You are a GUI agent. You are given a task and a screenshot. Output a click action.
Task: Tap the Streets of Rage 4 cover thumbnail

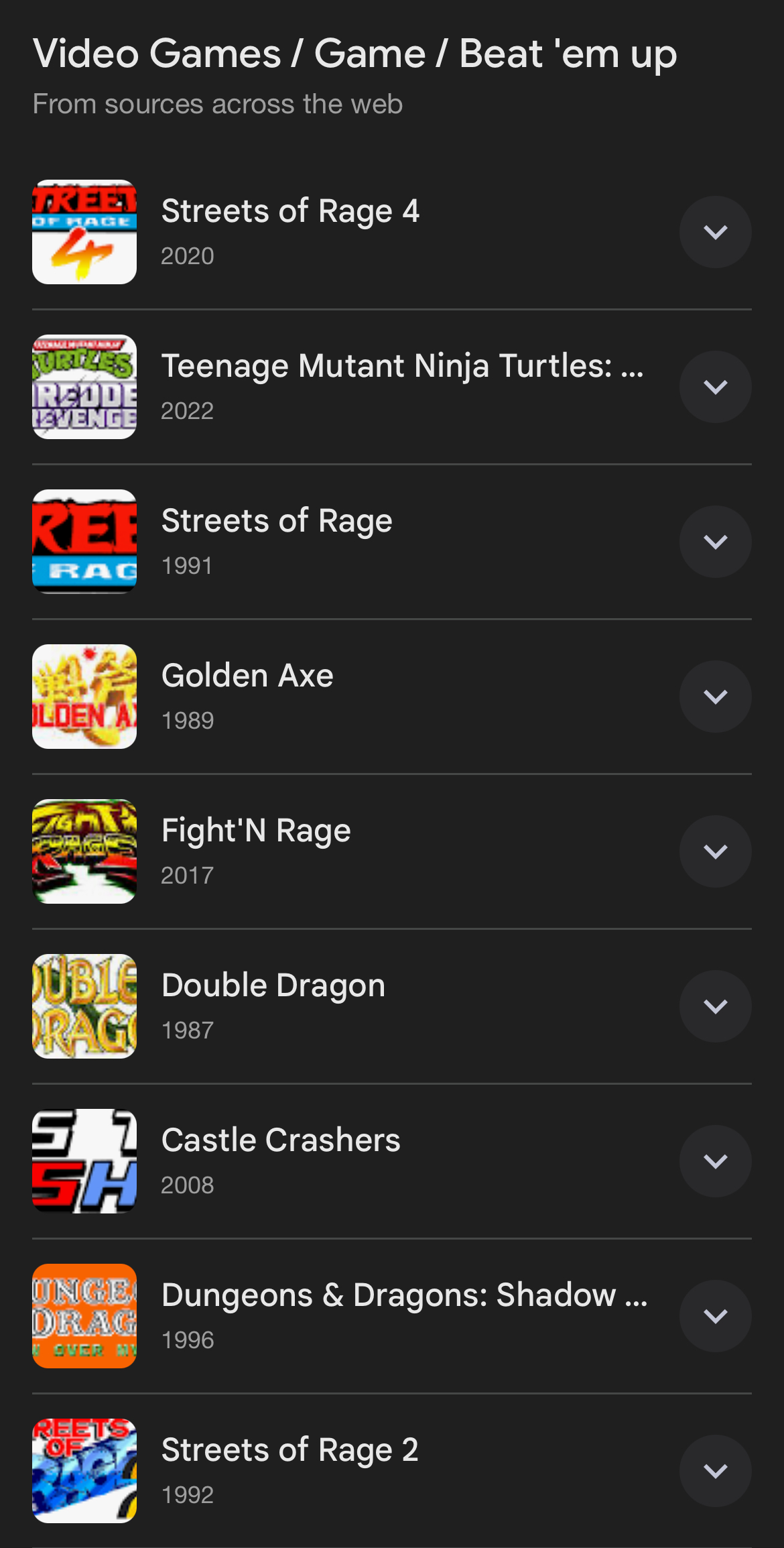pyautogui.click(x=84, y=232)
